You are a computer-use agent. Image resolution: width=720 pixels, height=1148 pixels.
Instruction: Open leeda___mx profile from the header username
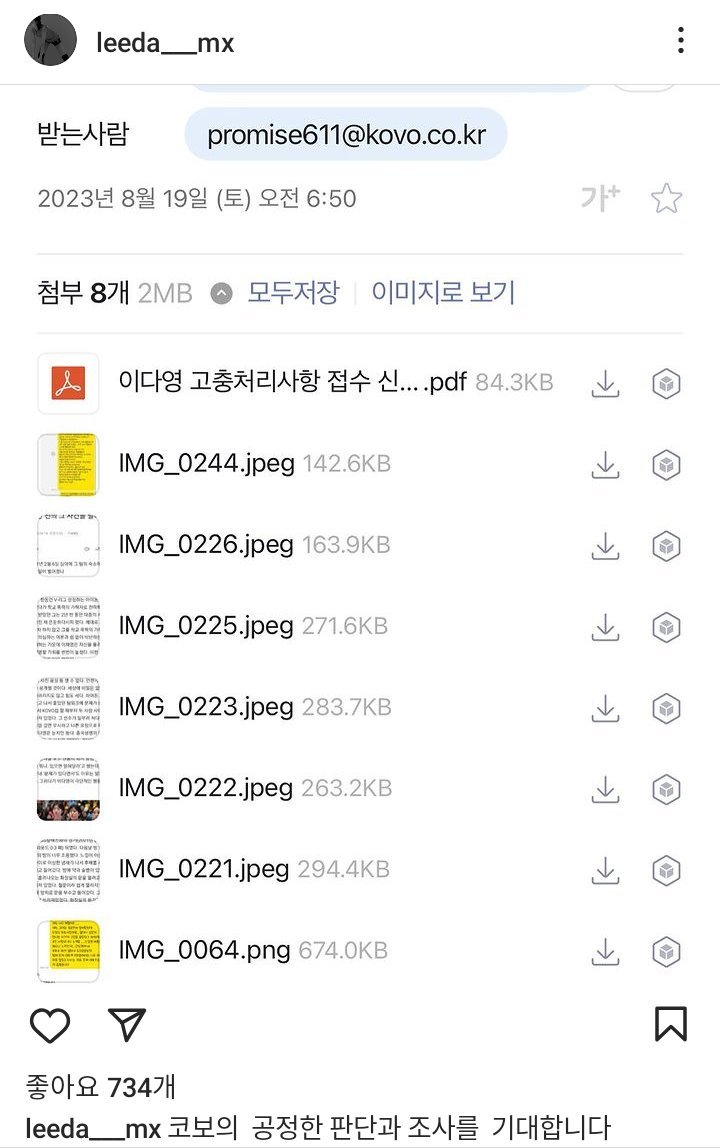coord(165,43)
